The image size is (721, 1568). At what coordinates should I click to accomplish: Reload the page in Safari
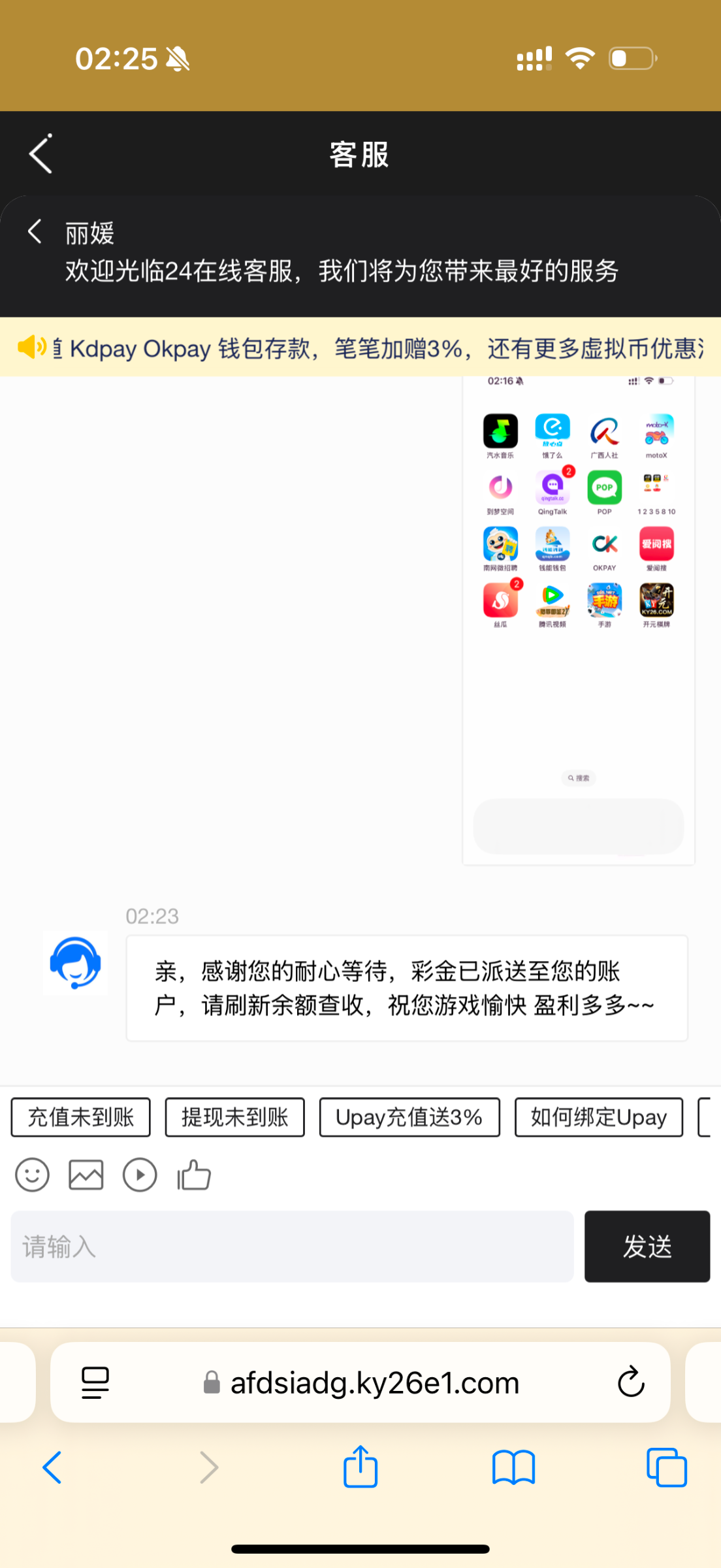631,1382
